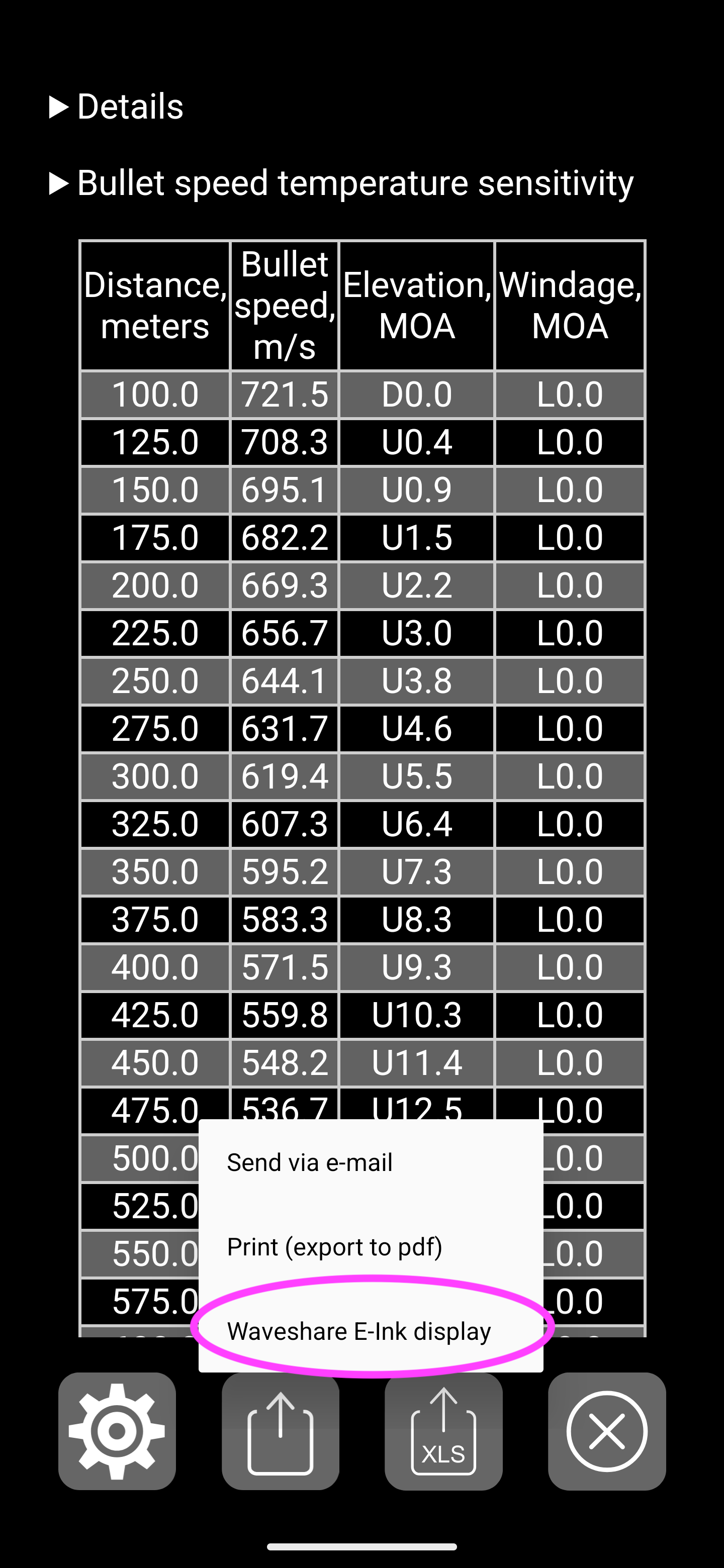724x1568 pixels.
Task: Export table to XLS
Action: [443, 1431]
